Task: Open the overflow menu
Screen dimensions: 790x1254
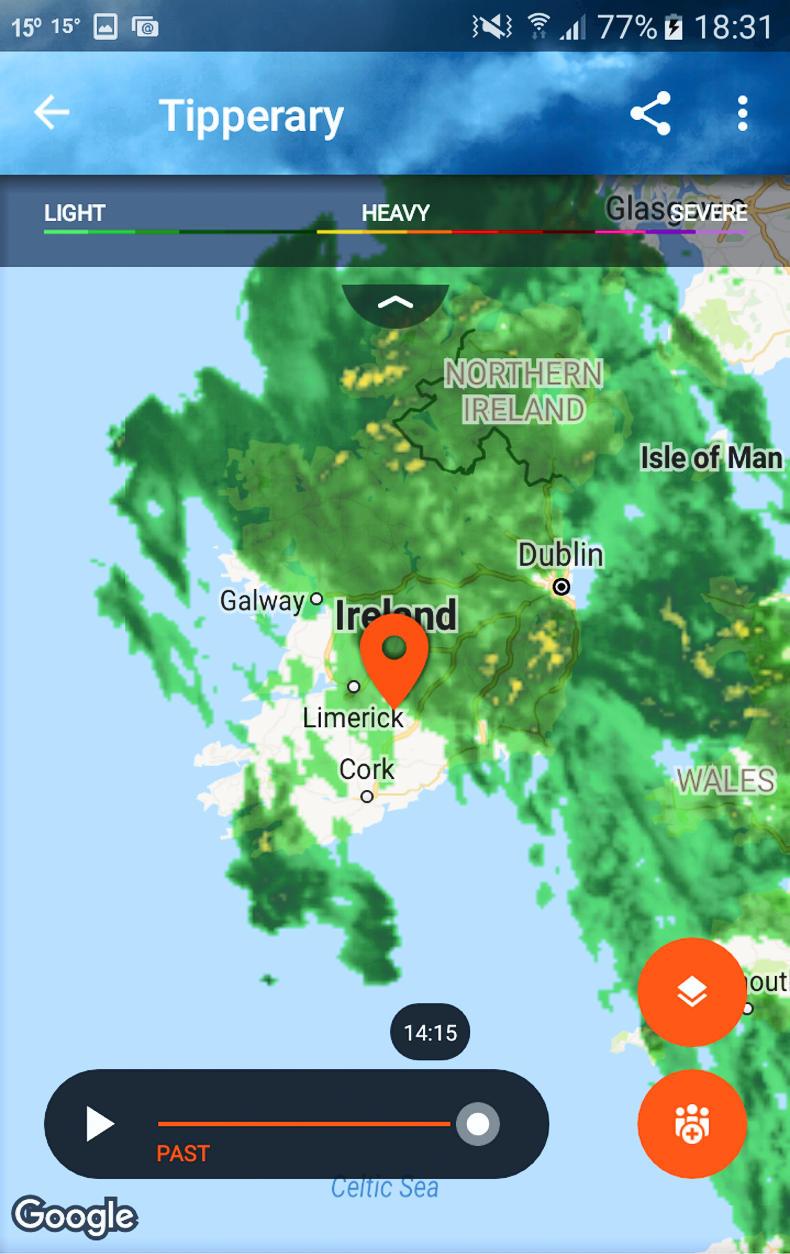Action: [x=742, y=114]
